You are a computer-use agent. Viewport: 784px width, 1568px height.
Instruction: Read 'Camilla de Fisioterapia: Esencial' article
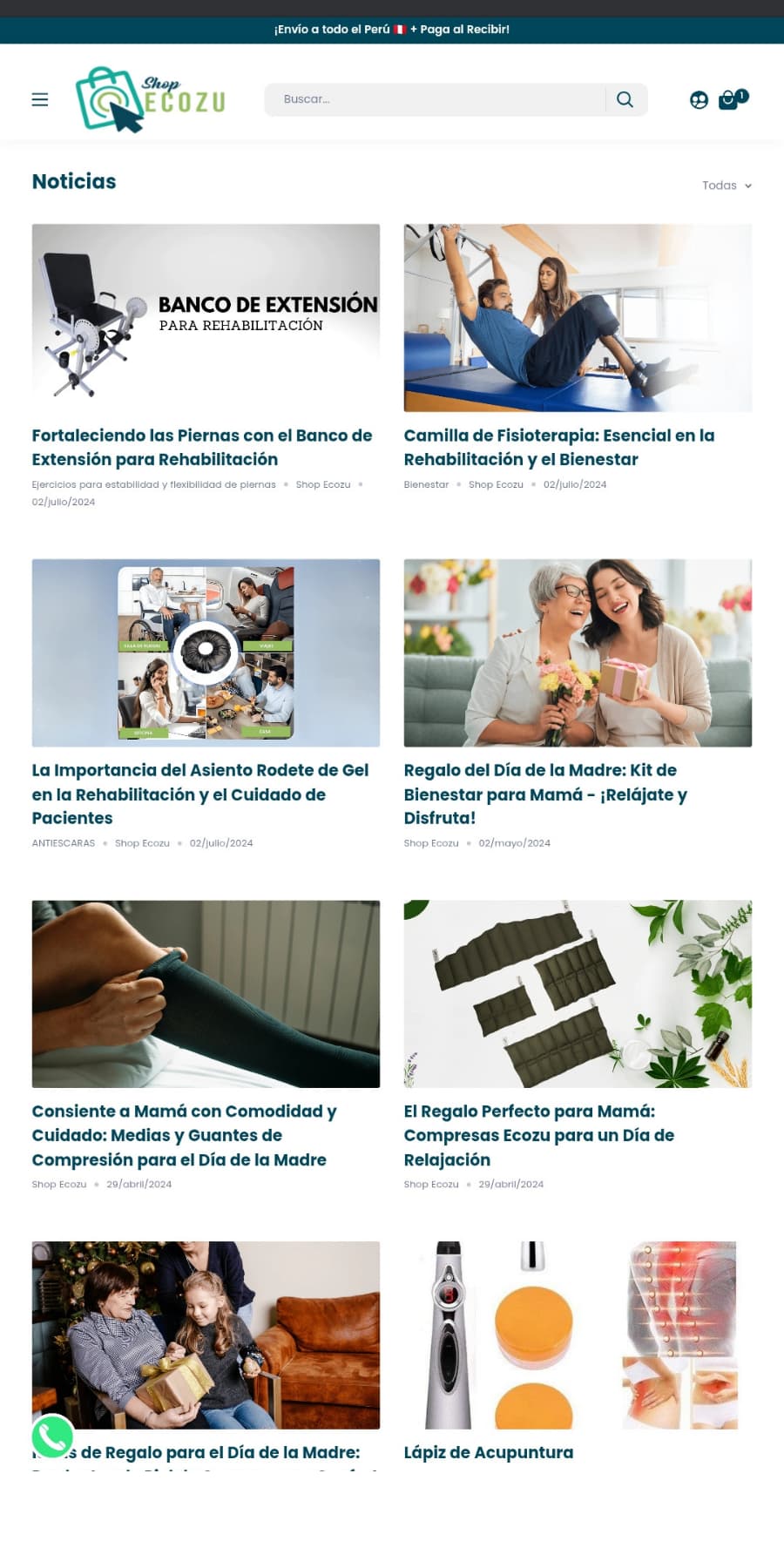tap(558, 447)
